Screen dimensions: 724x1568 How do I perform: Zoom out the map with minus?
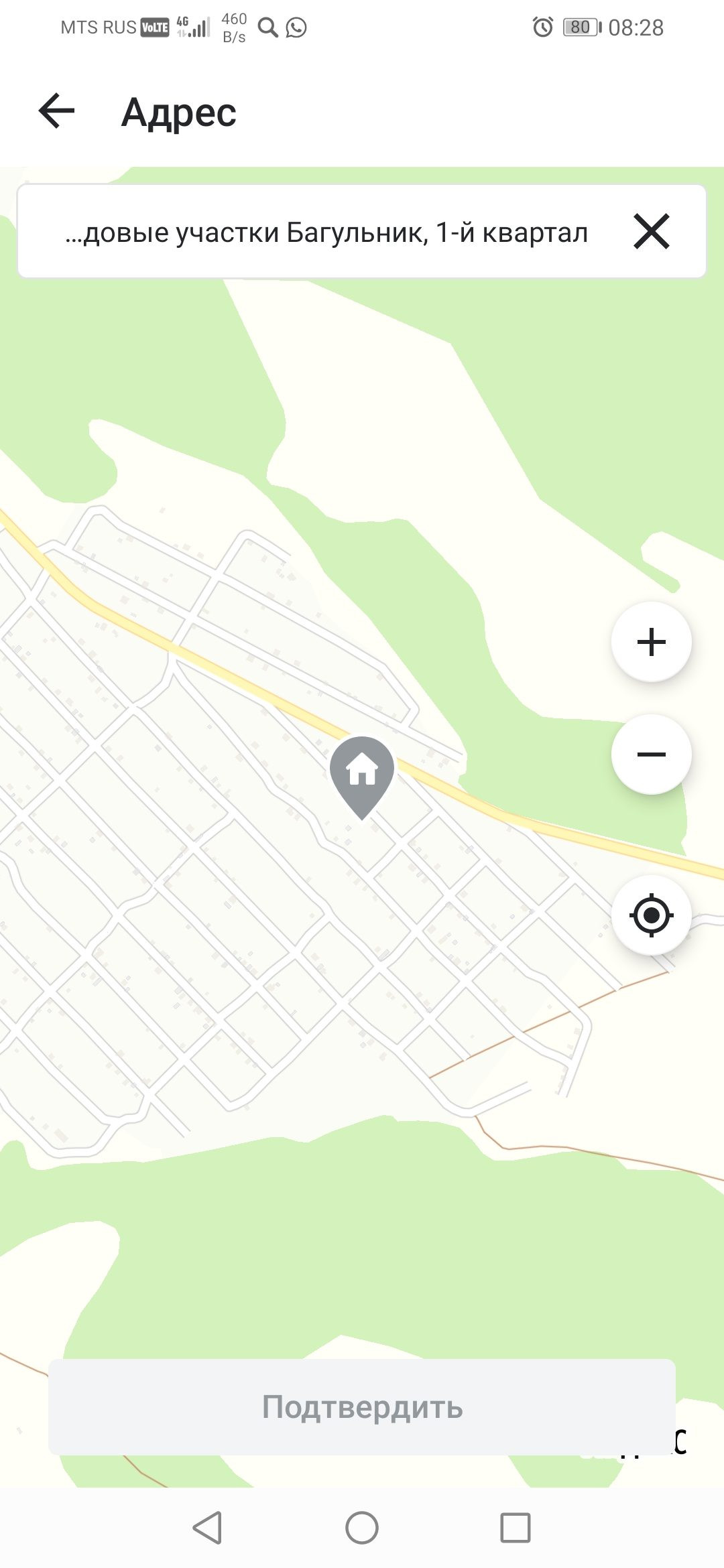[x=651, y=755]
